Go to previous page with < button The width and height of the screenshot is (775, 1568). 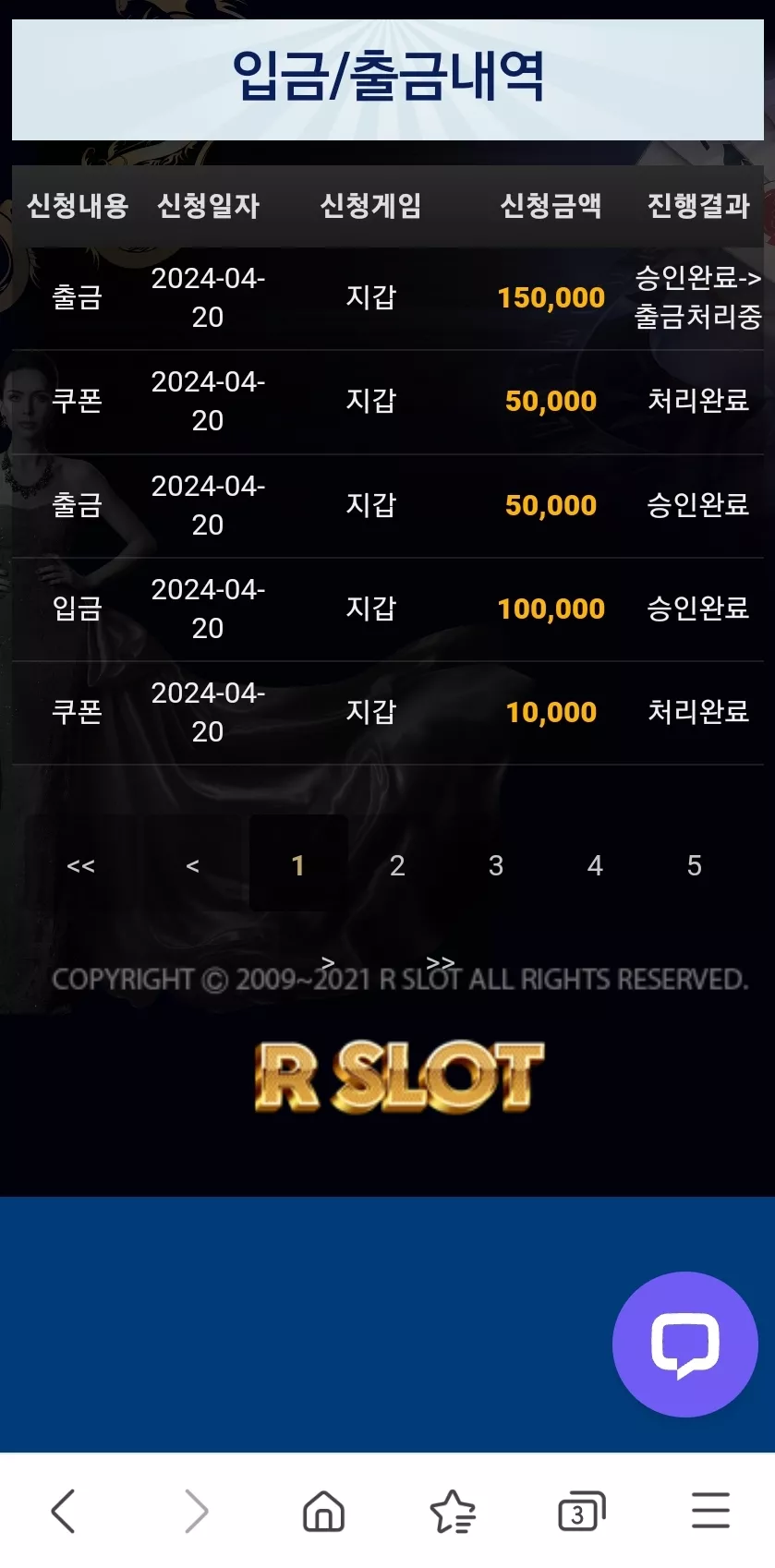pos(192,865)
